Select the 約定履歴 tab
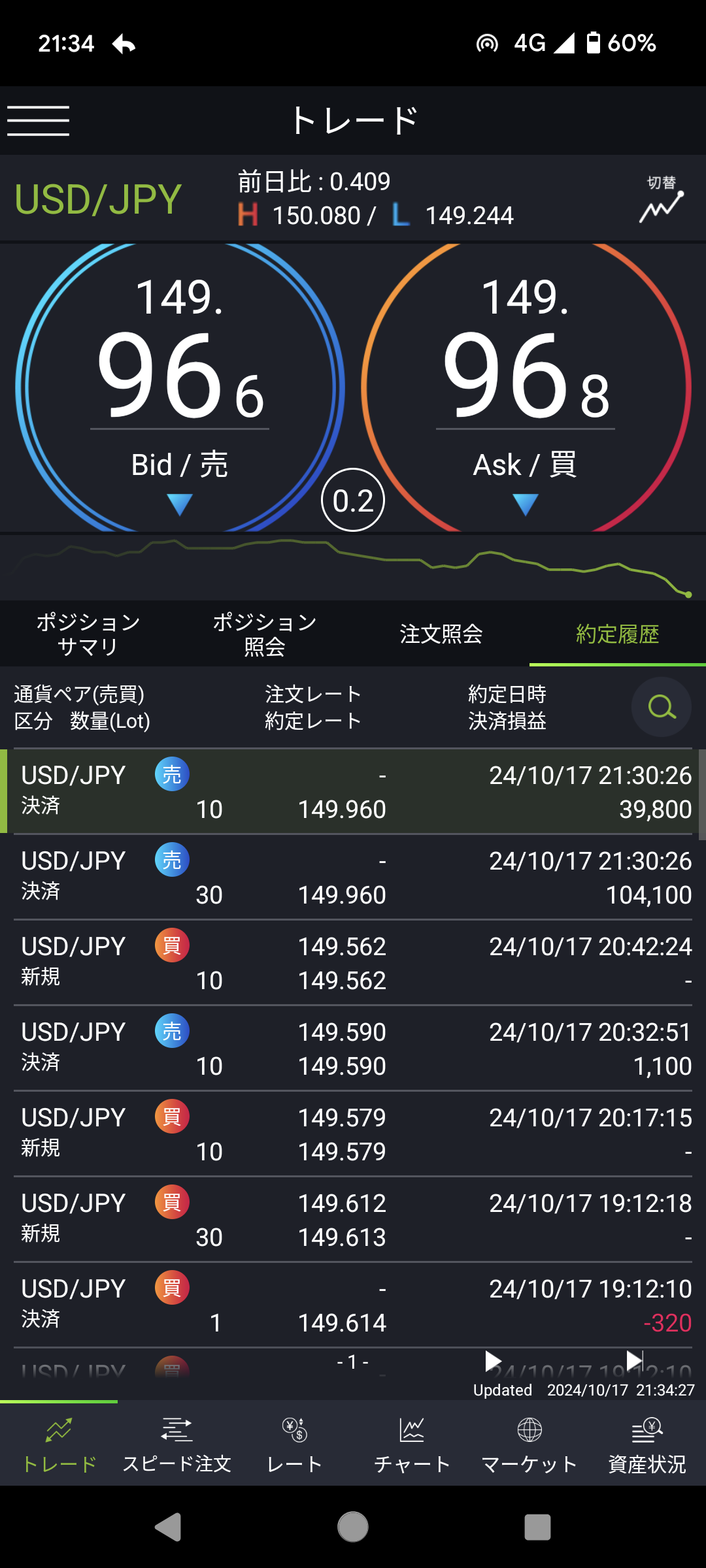706x1568 pixels. [618, 634]
